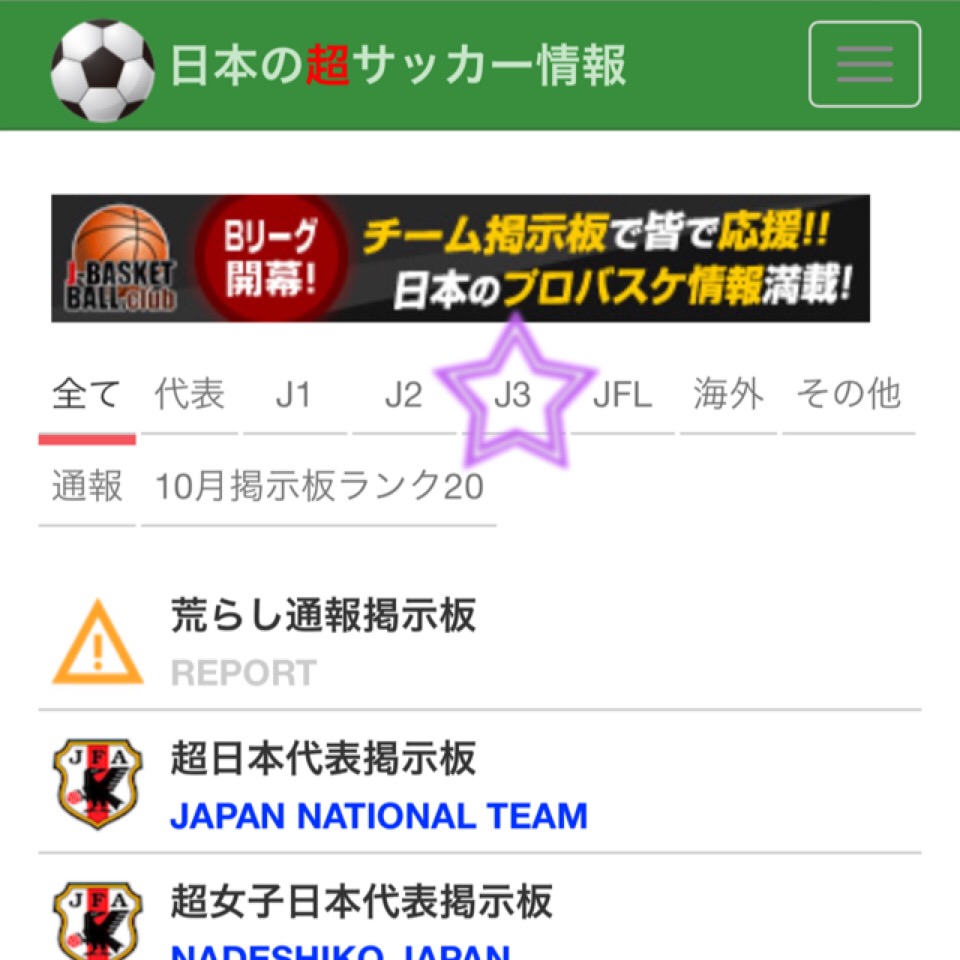The width and height of the screenshot is (960, 960).
Task: View 10月掲示板ランク20 ranking tab
Action: [319, 487]
